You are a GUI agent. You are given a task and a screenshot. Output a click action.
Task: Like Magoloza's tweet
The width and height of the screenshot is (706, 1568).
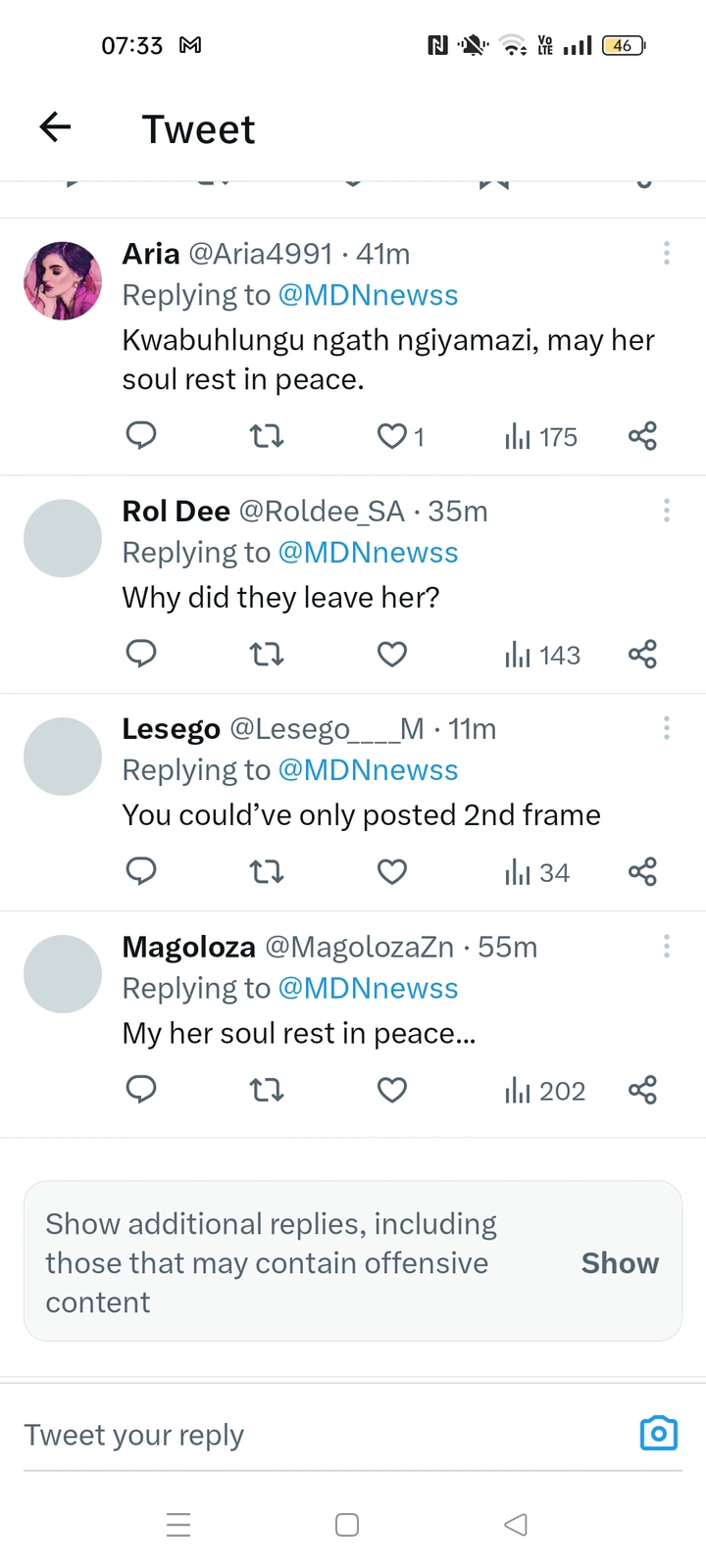pos(392,1090)
